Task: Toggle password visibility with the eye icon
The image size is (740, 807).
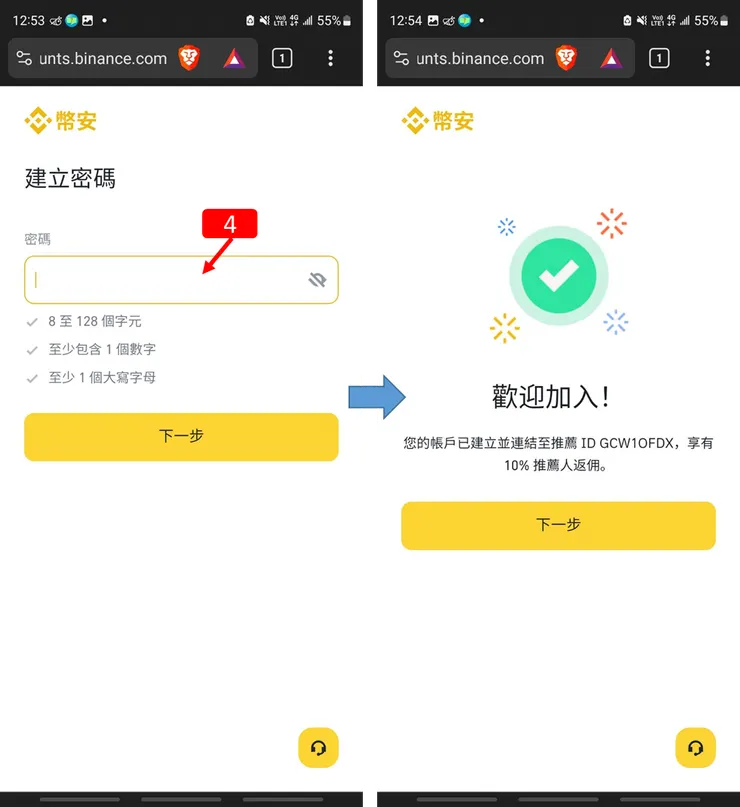Action: tap(317, 280)
